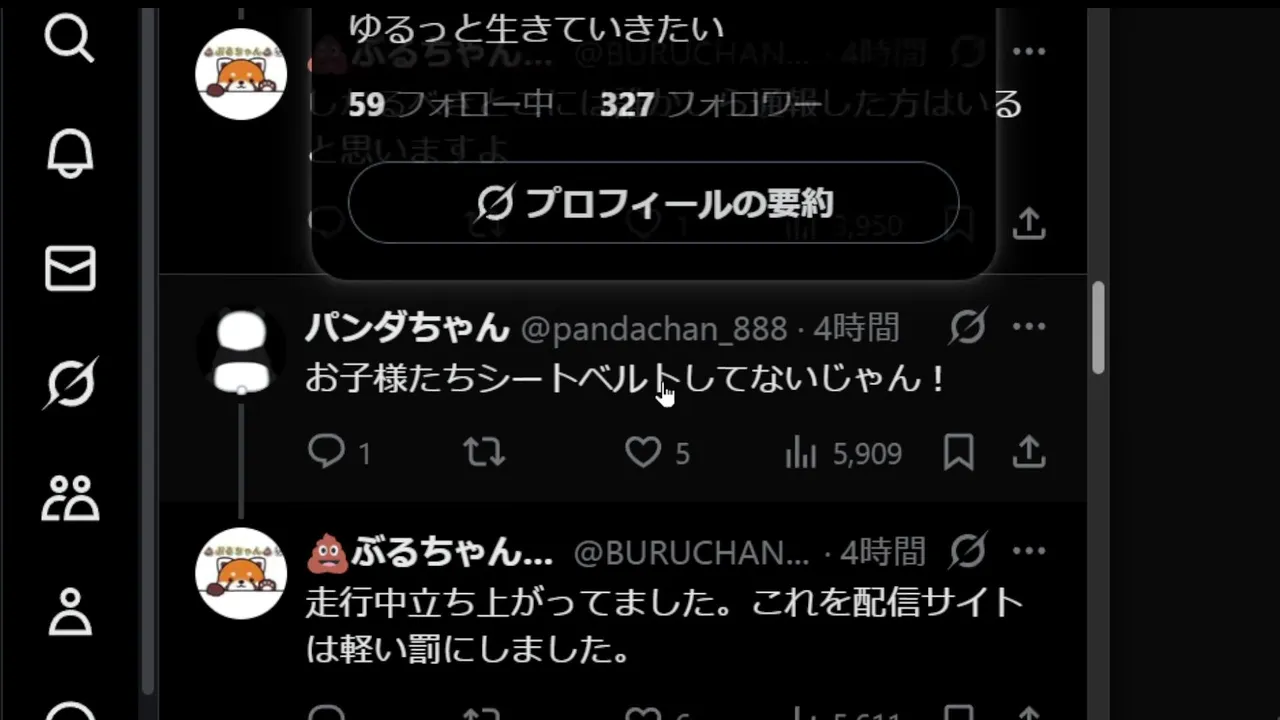Open search from the sidebar

[70, 40]
